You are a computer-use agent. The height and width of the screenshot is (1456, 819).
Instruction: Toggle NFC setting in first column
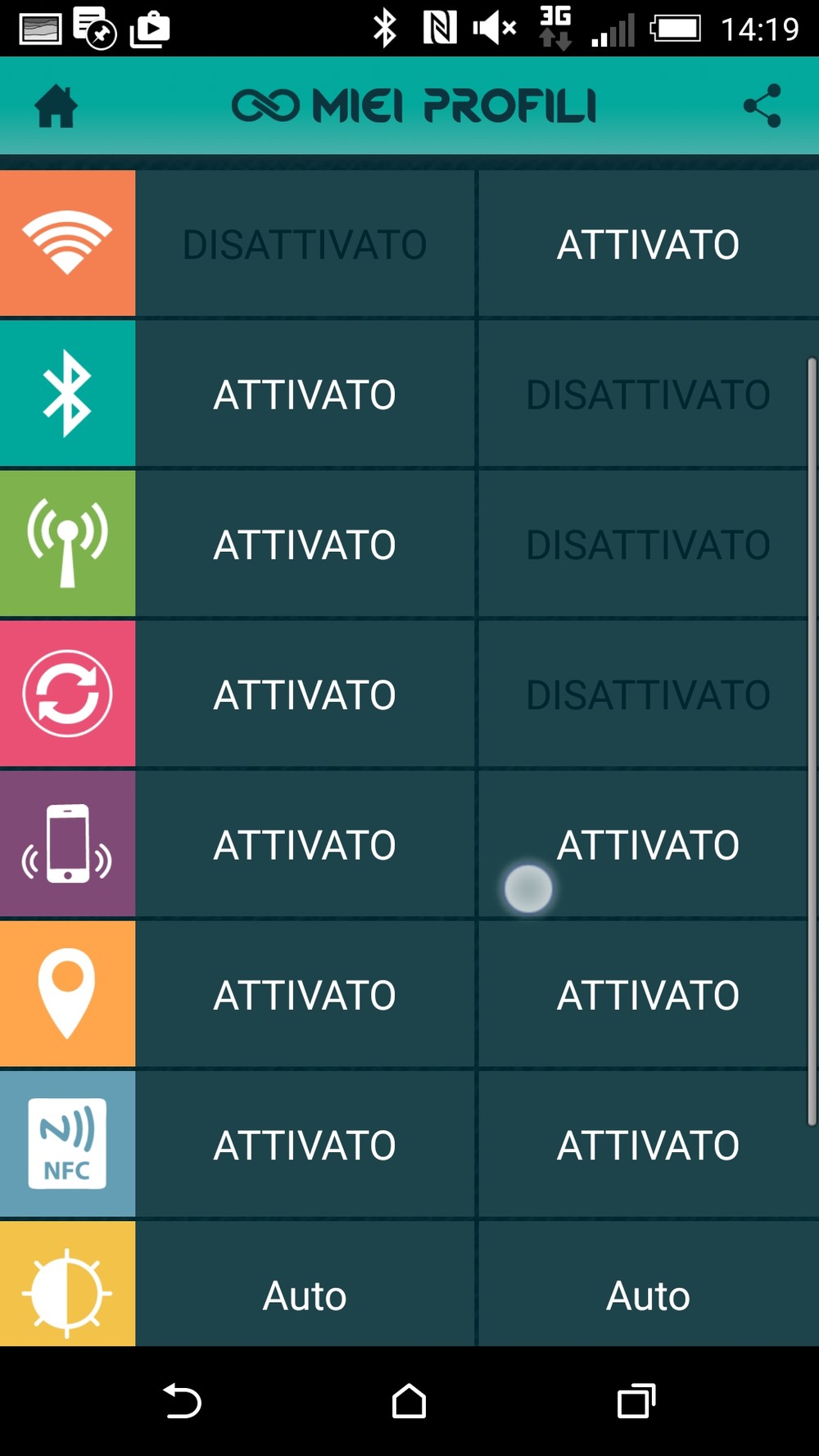coord(305,1145)
